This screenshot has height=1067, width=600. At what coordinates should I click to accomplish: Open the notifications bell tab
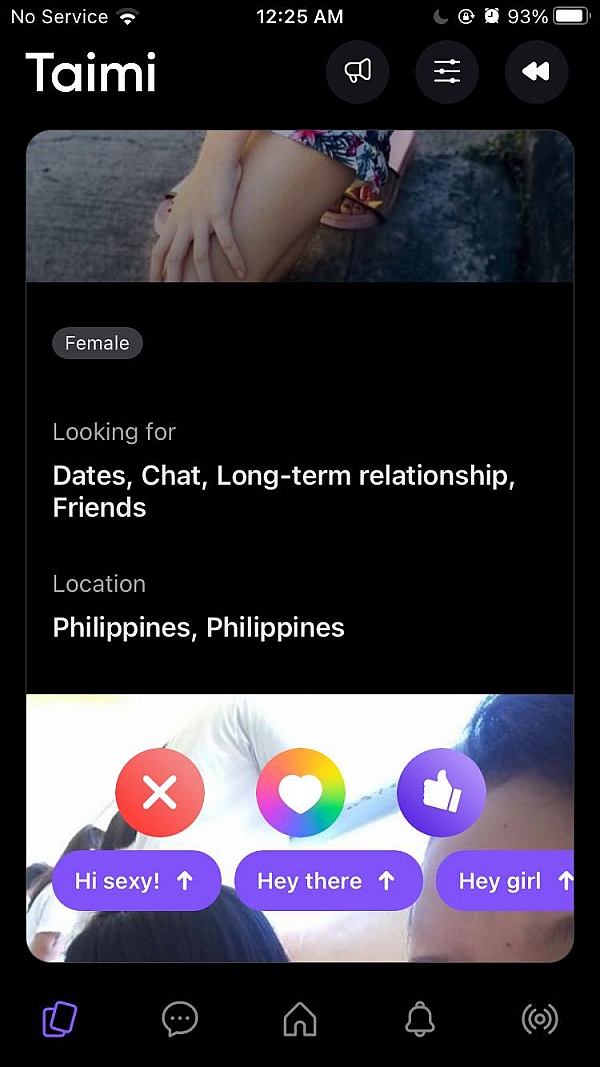(x=420, y=1019)
